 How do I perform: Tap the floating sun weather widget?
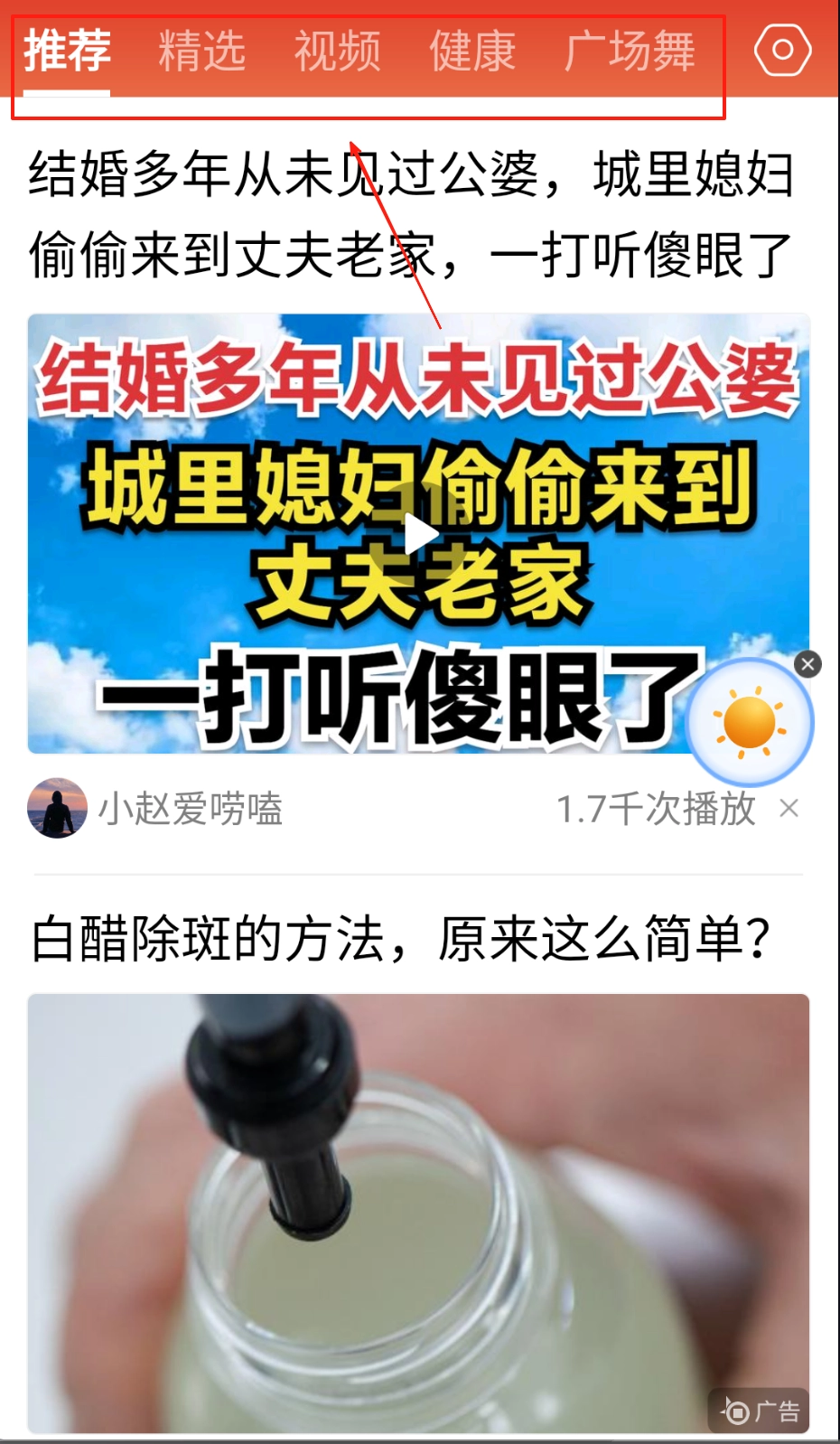coord(749,723)
